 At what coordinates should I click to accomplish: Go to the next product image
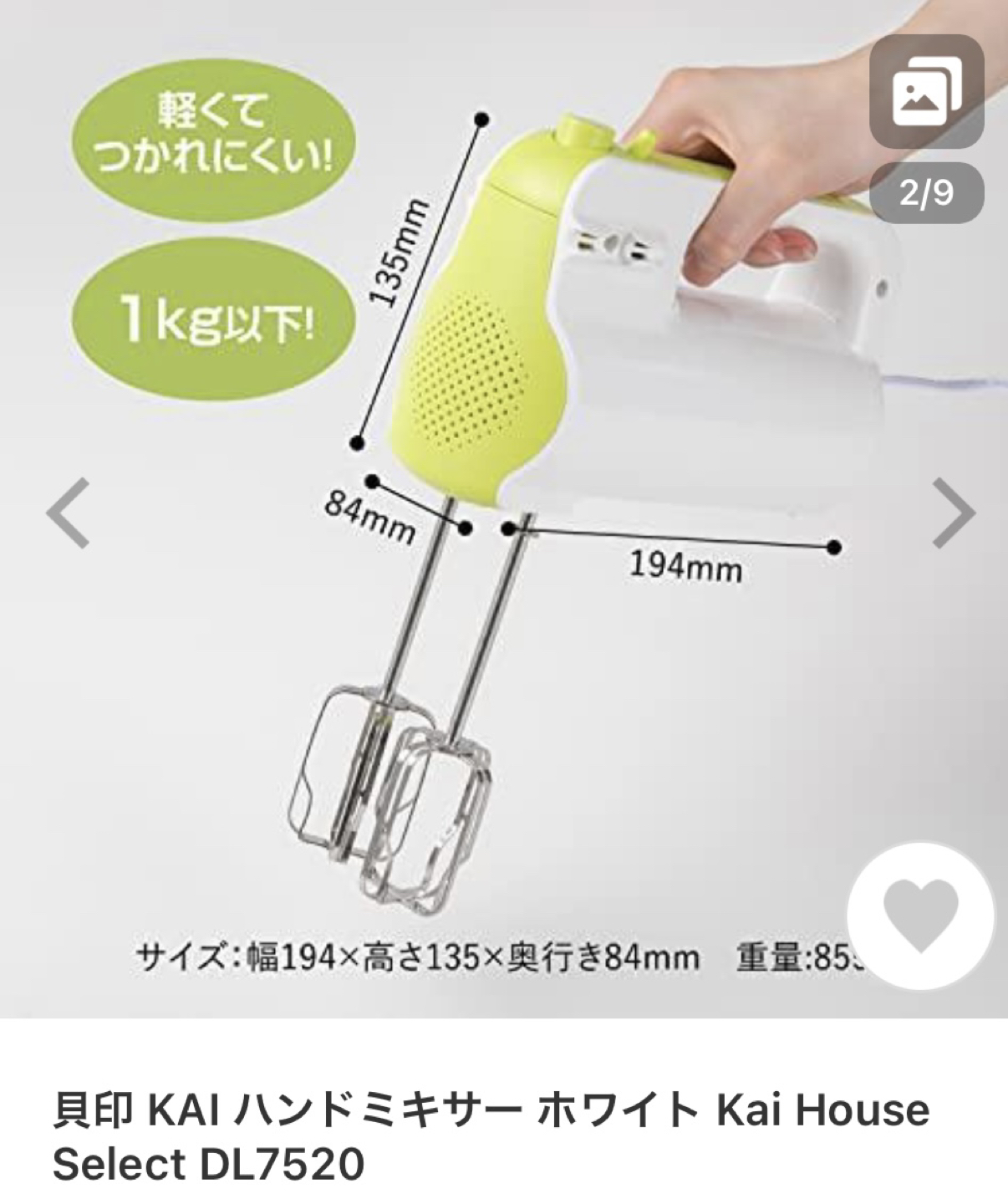tap(953, 513)
